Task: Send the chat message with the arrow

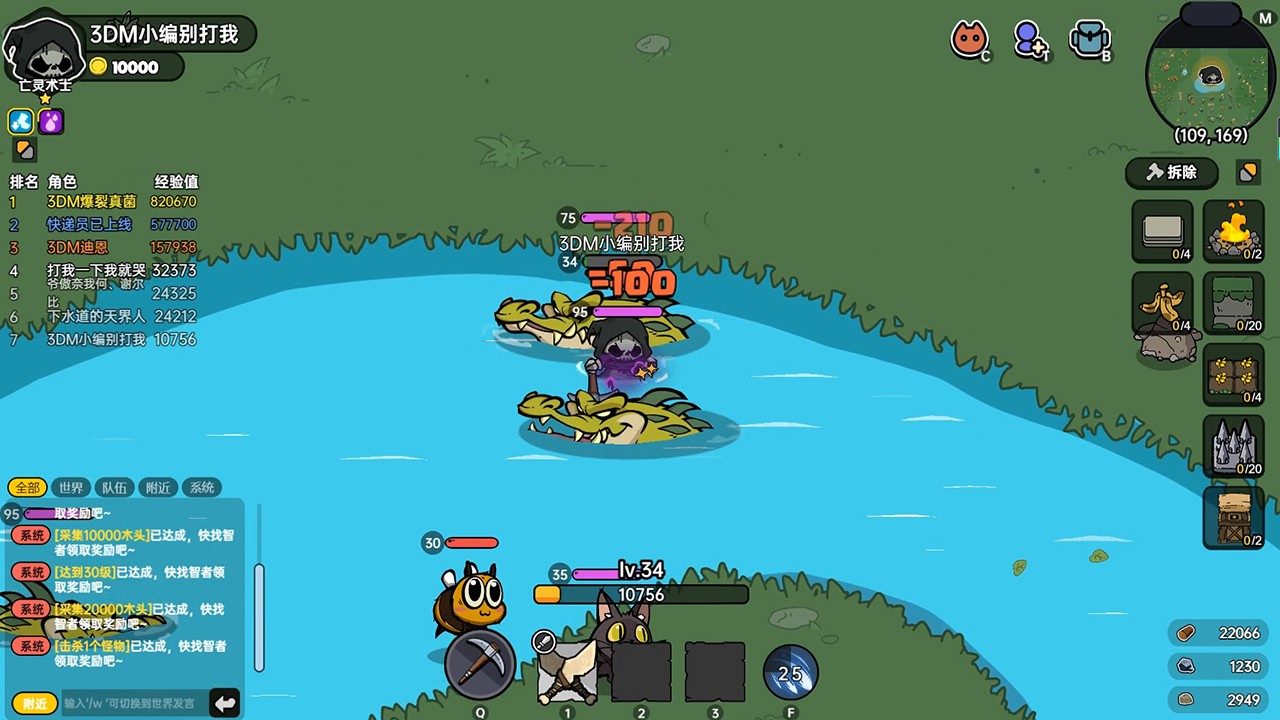Action: (226, 703)
